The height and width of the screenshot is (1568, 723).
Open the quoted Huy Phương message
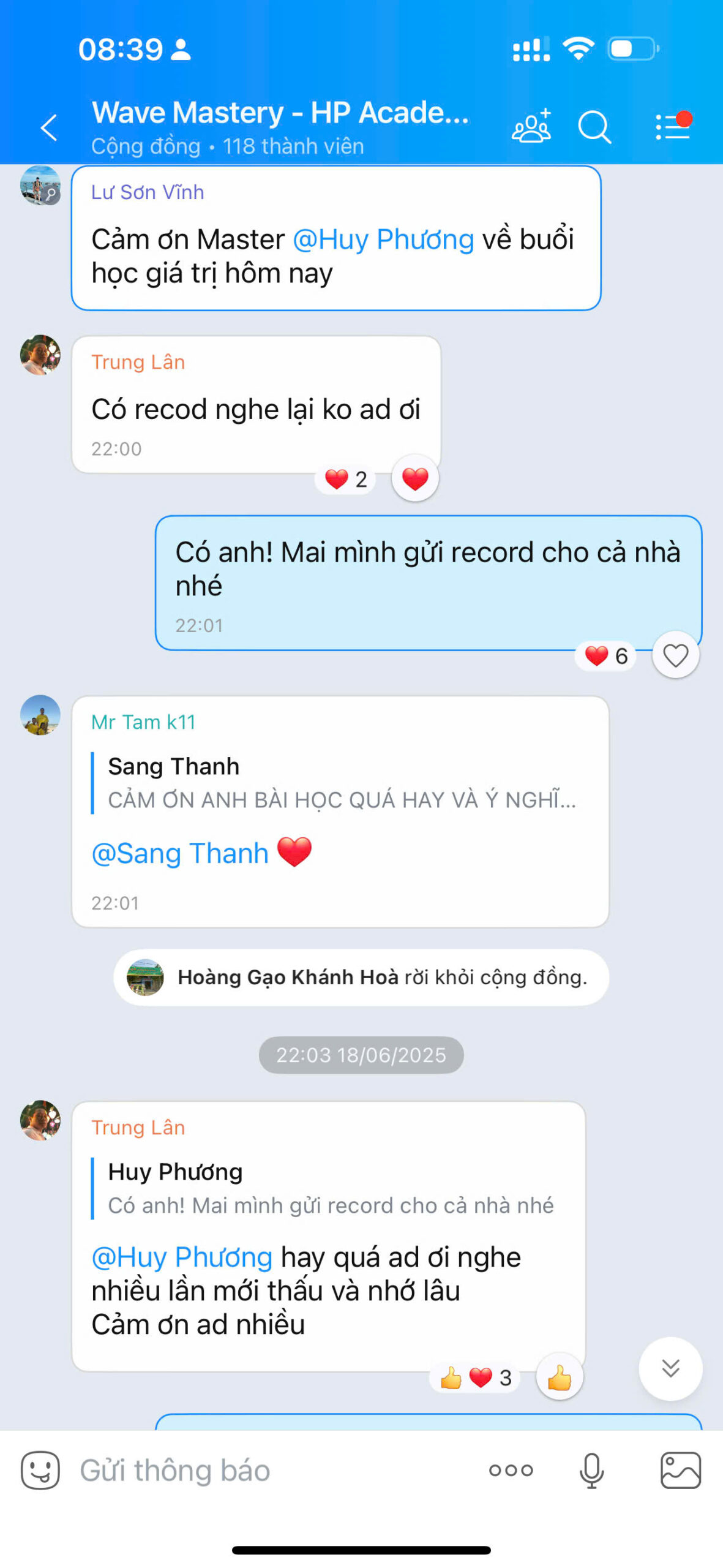(331, 1189)
